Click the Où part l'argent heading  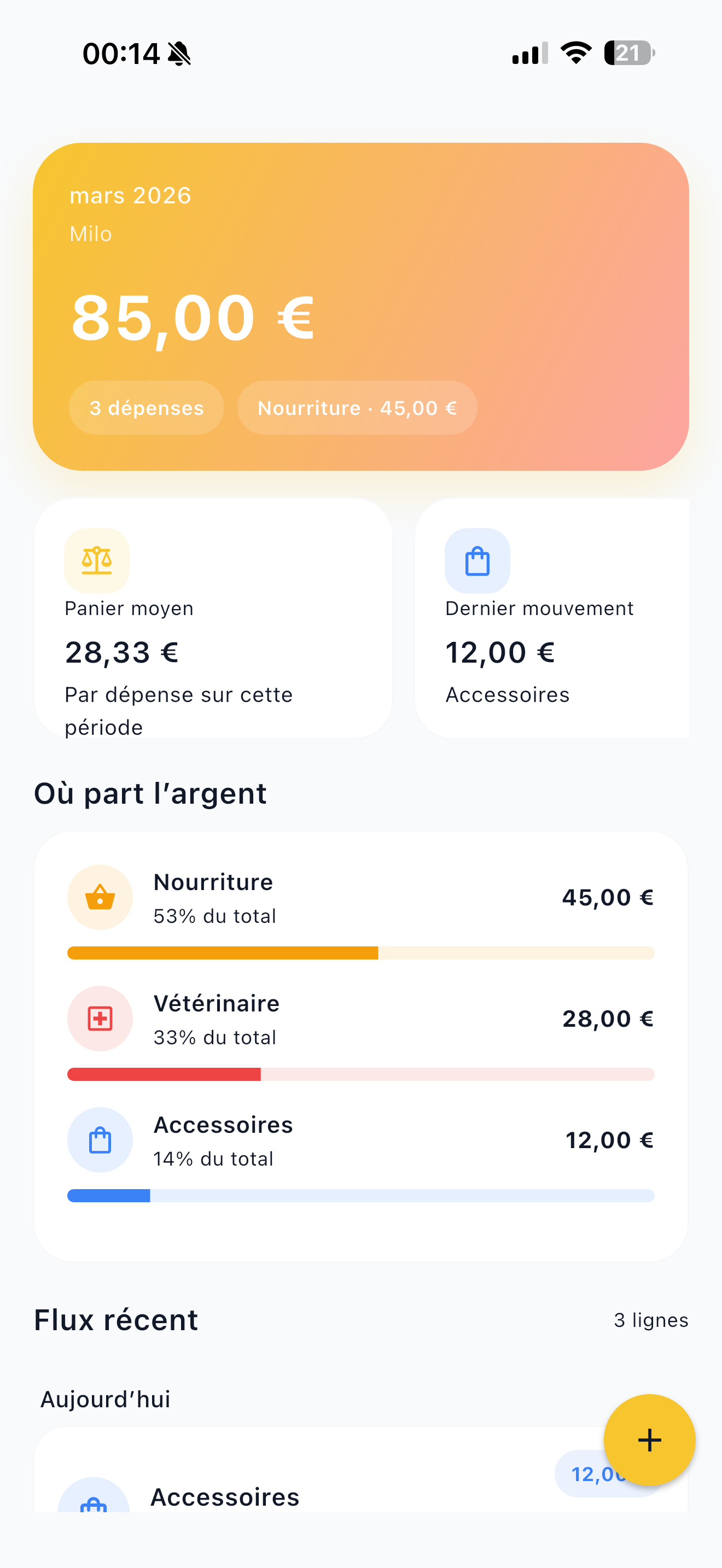tap(150, 793)
